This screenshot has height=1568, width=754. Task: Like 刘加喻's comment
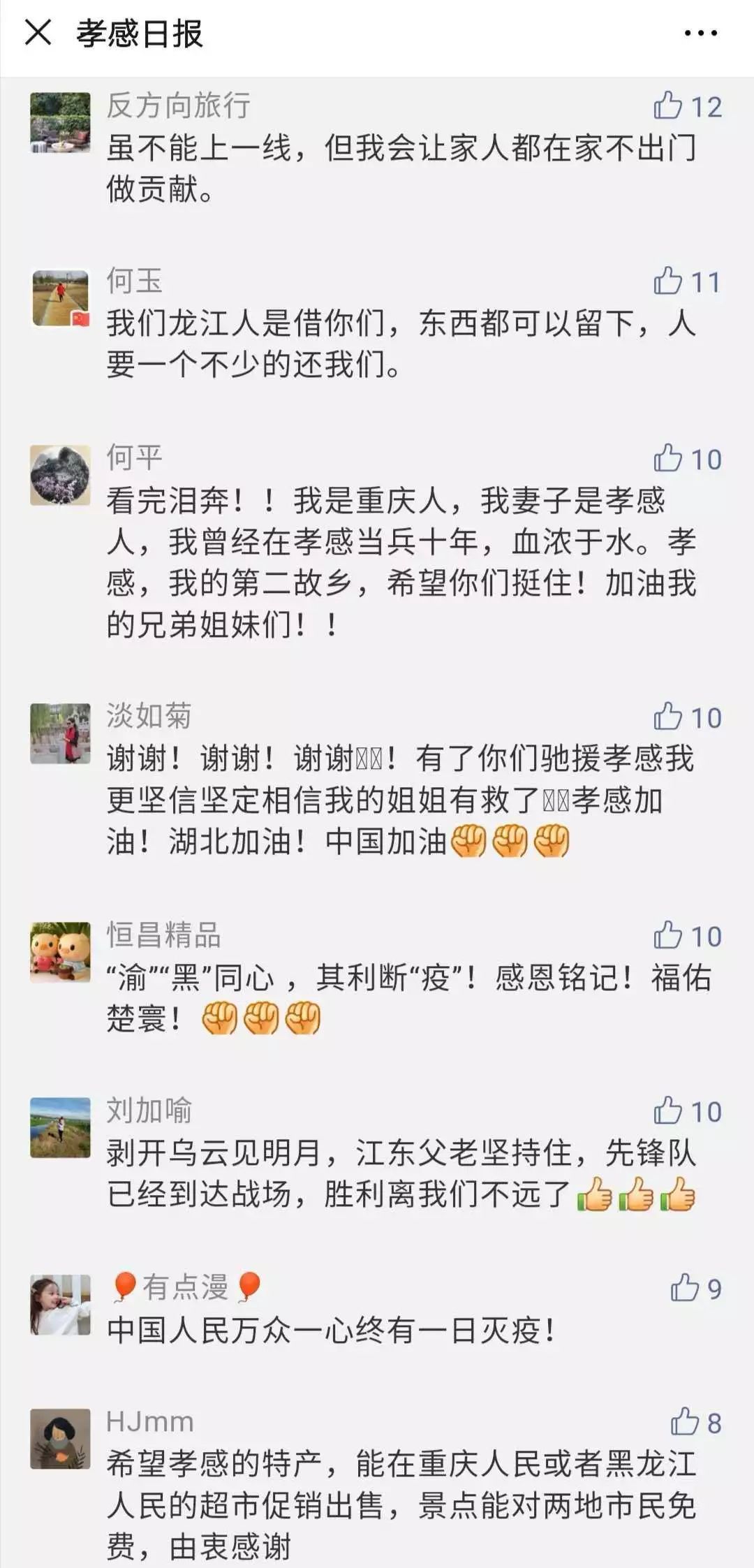[x=668, y=1111]
